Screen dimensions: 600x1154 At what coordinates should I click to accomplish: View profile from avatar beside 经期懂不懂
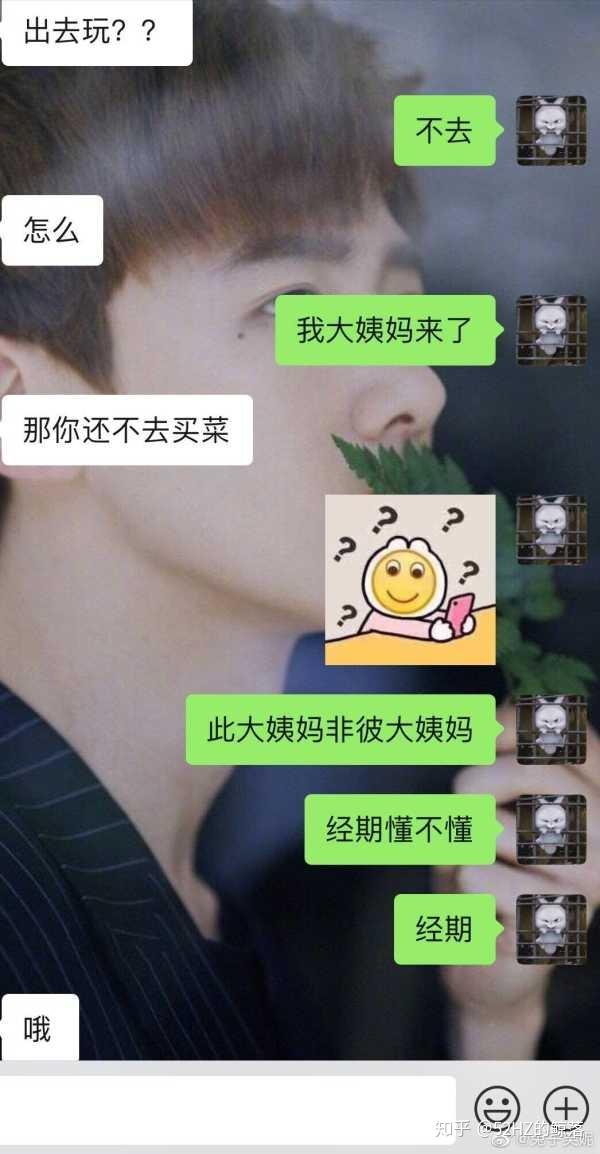[x=551, y=829]
